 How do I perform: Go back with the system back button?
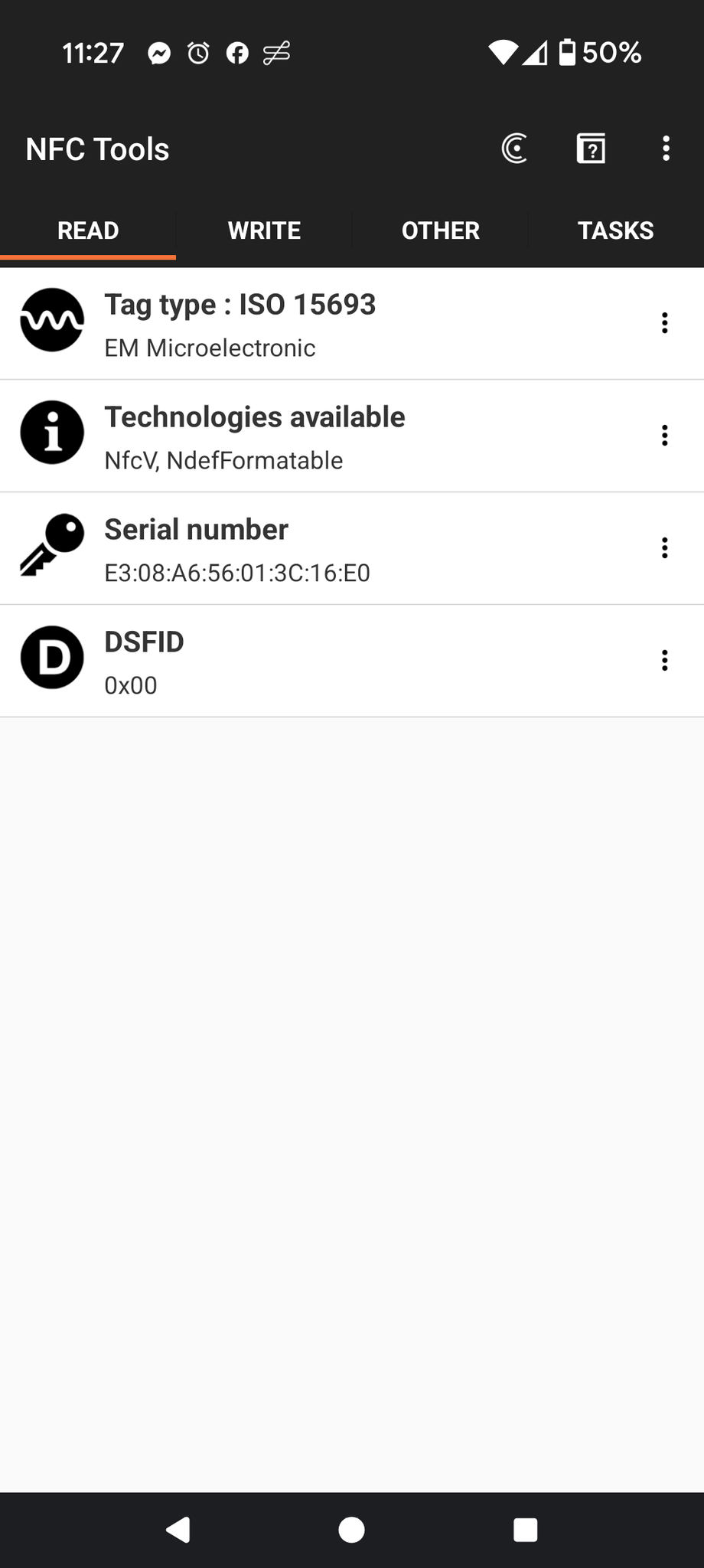178,1530
